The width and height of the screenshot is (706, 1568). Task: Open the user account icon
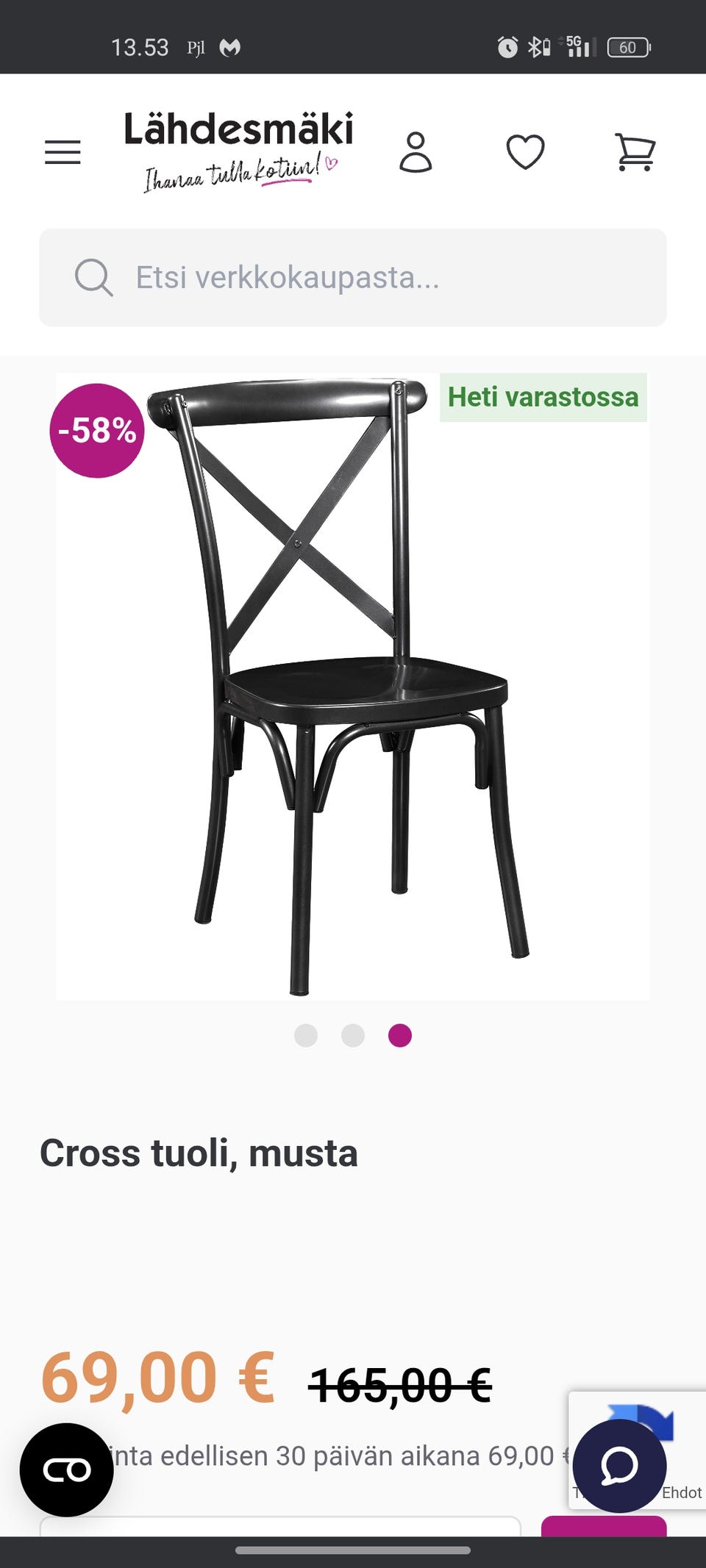coord(416,152)
